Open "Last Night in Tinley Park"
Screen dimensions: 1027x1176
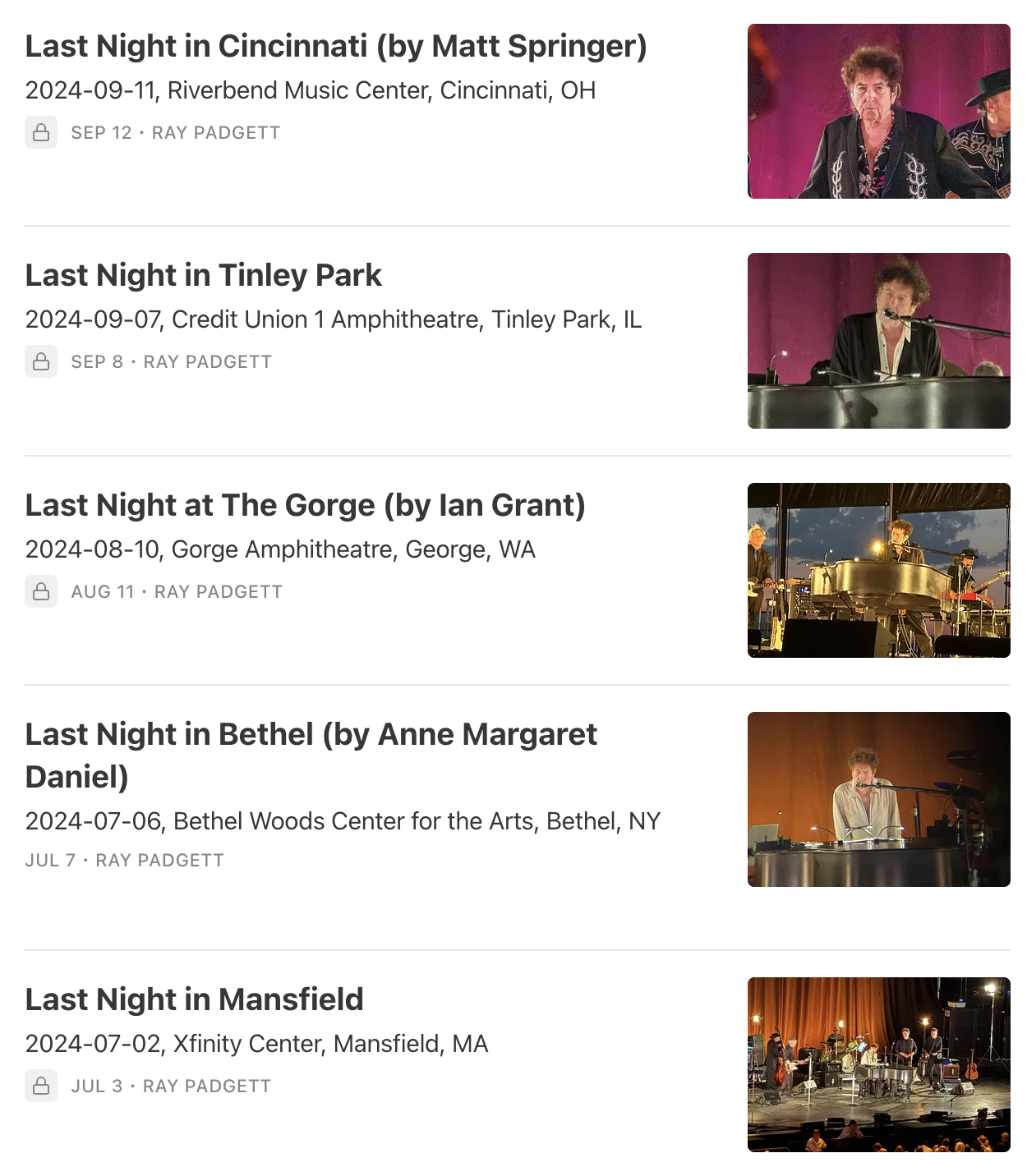click(x=203, y=276)
